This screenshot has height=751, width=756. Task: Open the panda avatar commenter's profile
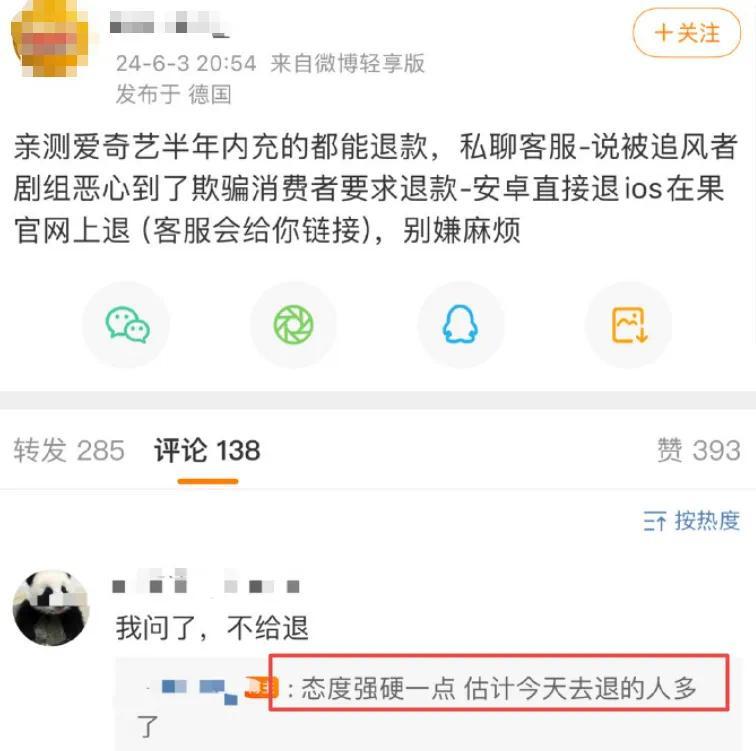49,607
